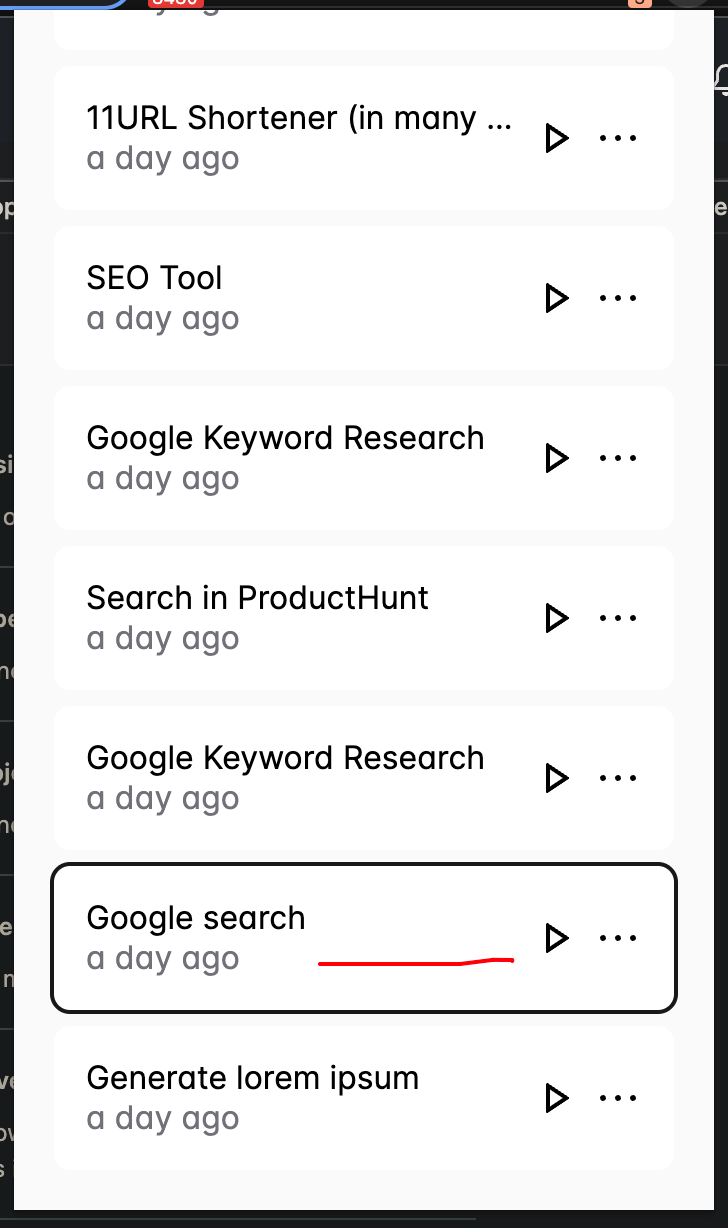Run the SEO Tool workflow
728x1228 pixels.
click(x=556, y=297)
